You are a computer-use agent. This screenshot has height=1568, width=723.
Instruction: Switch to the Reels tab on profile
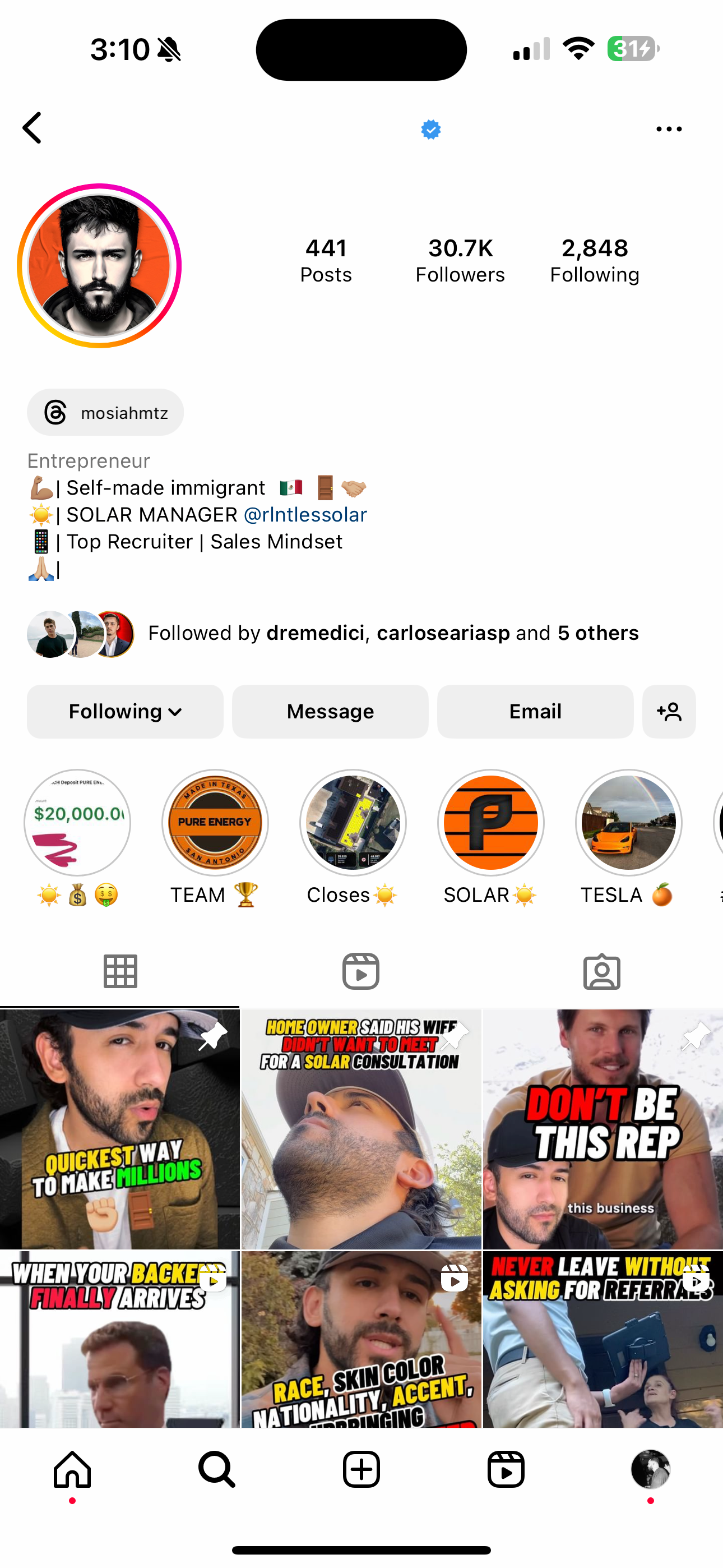pos(361,971)
